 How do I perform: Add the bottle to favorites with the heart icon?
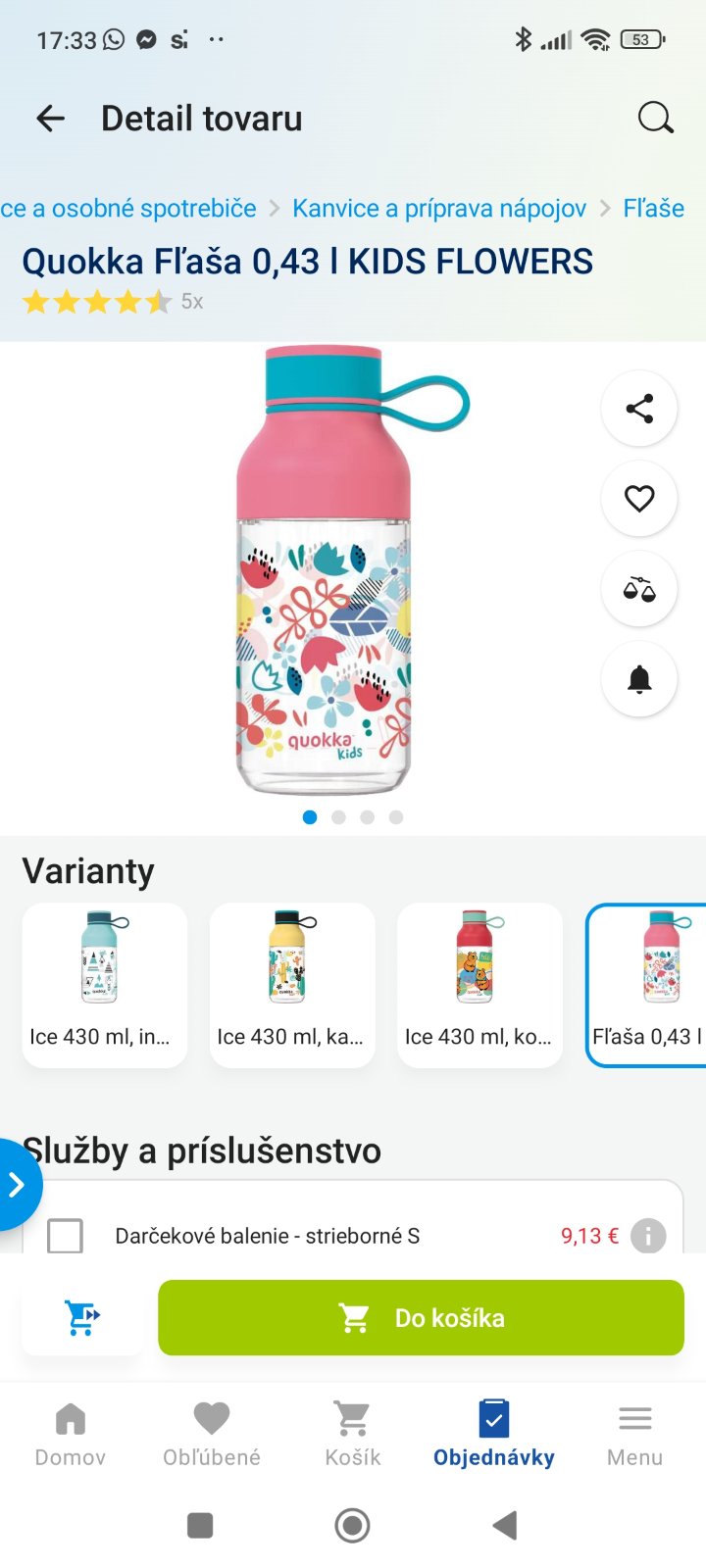coord(639,499)
